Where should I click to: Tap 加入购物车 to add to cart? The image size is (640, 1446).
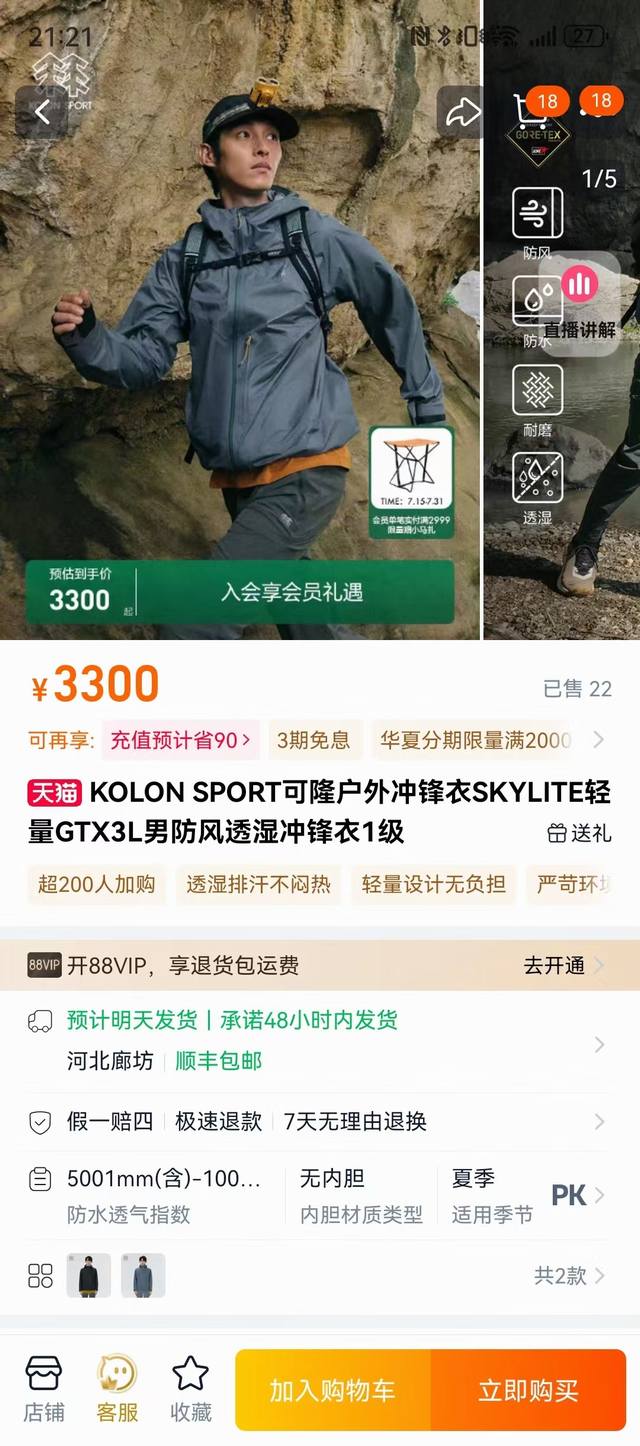(x=332, y=1390)
